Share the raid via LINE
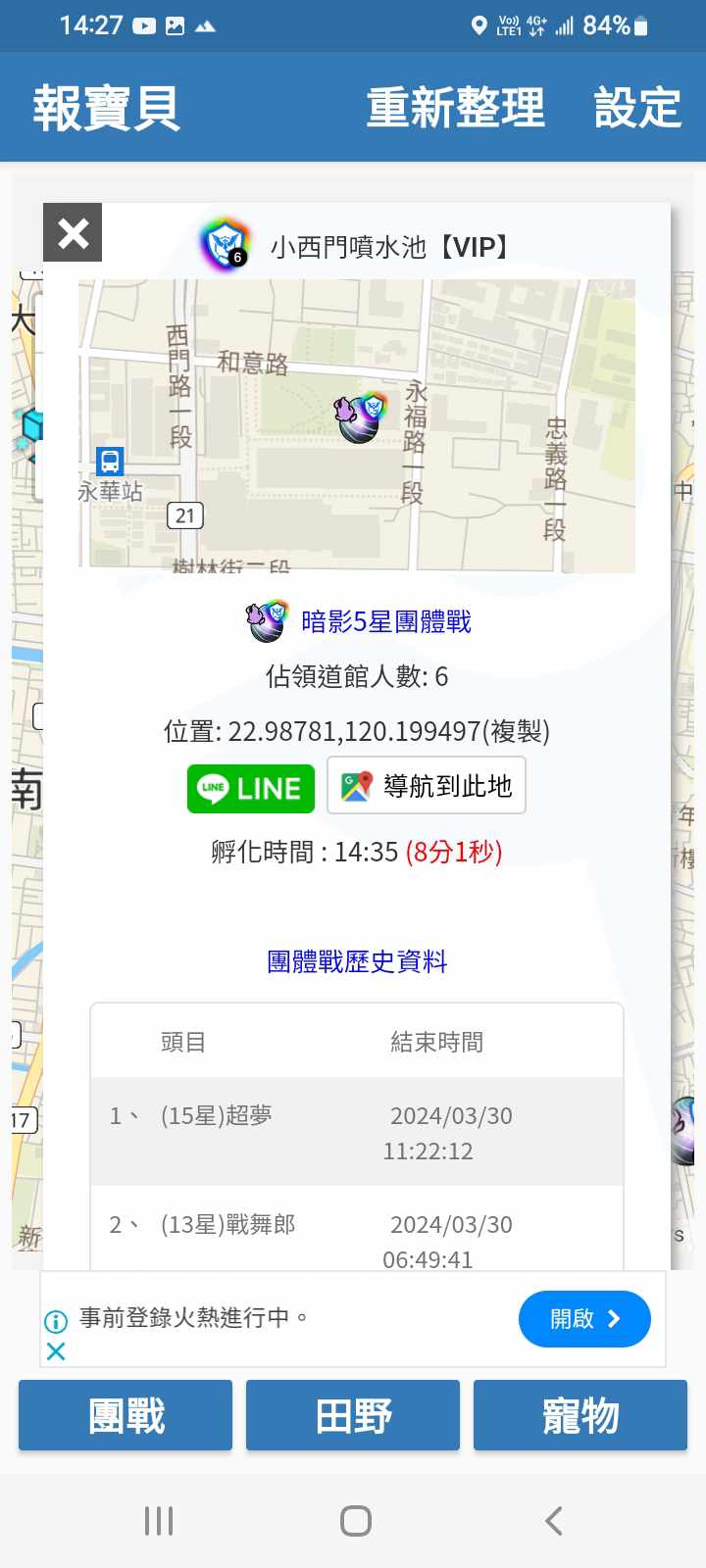Screen dimensions: 706x1568 [x=251, y=789]
